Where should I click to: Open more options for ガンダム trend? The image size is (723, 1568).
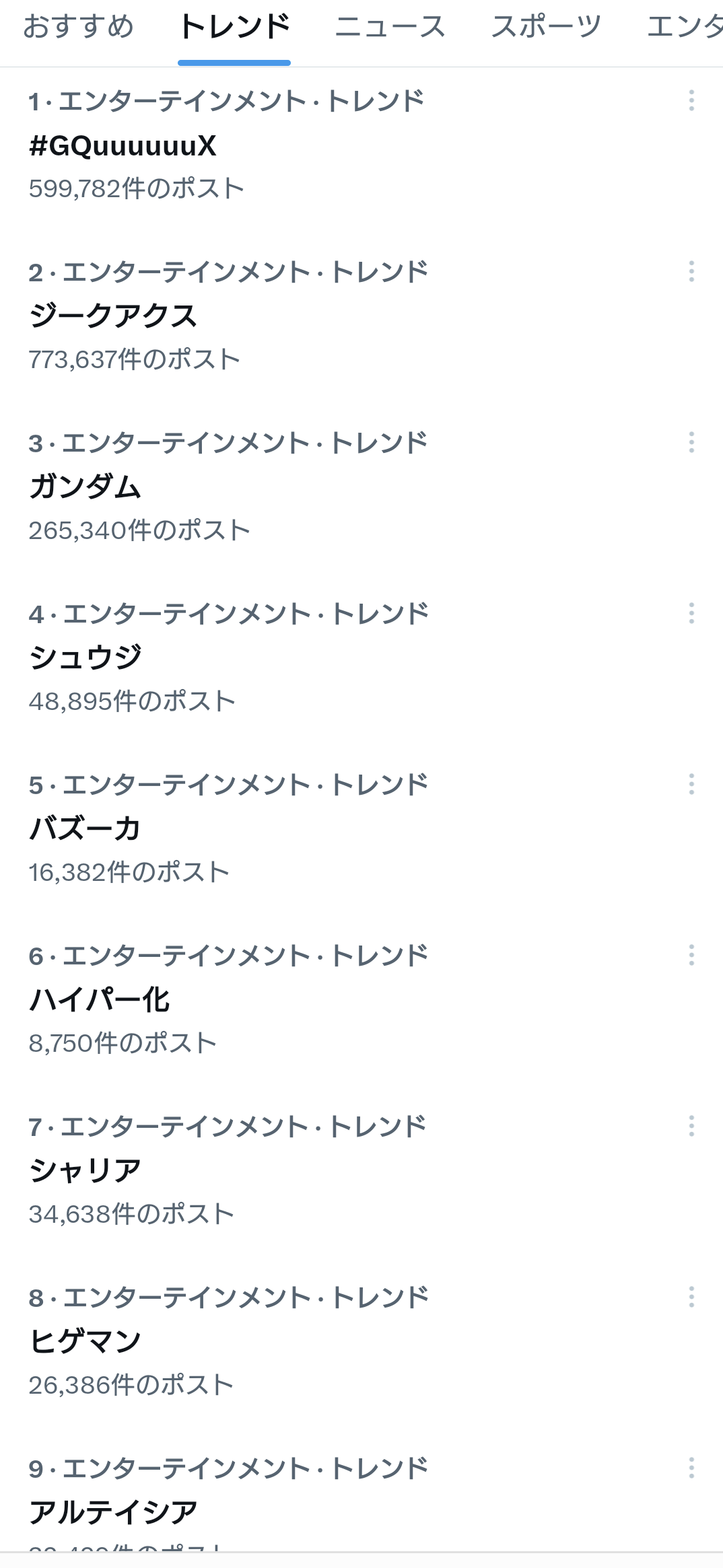coord(691,442)
